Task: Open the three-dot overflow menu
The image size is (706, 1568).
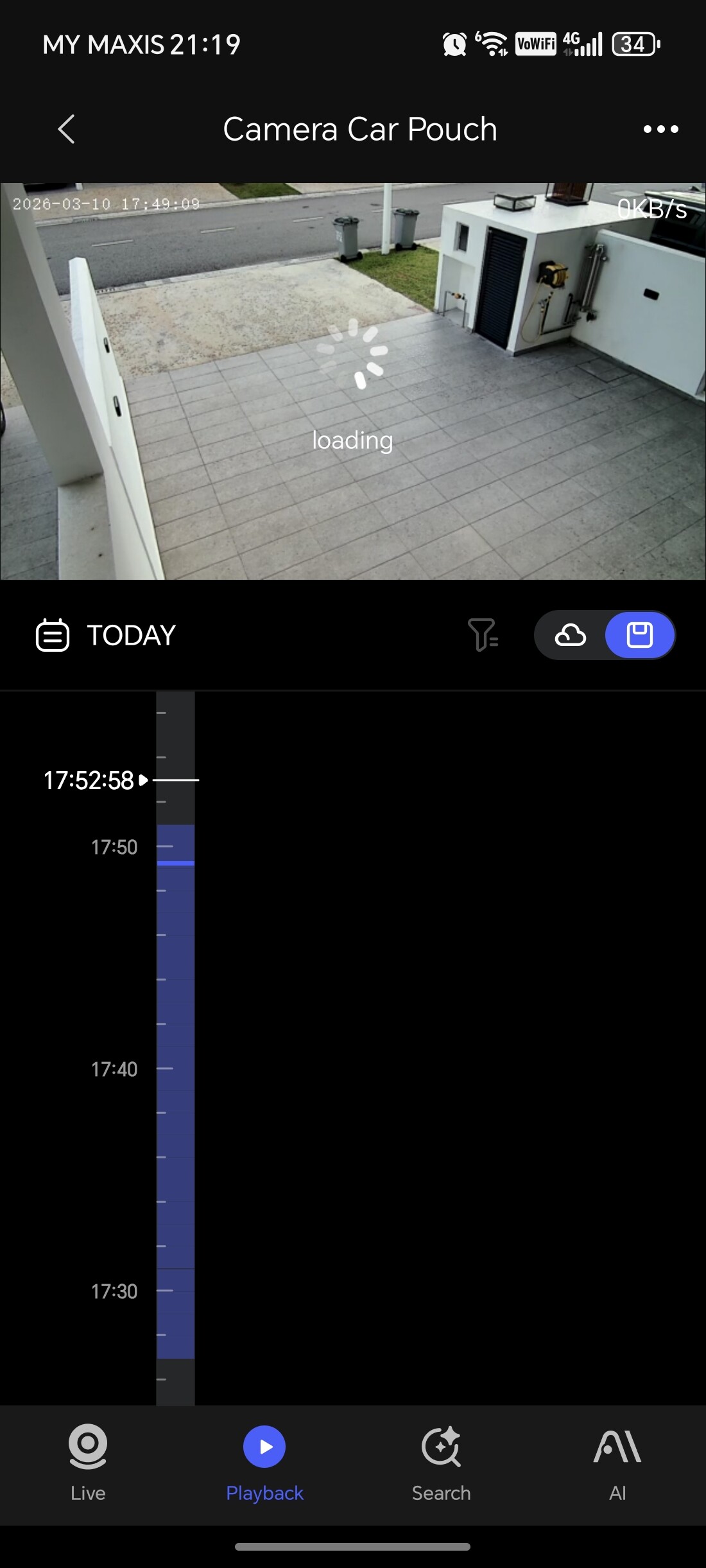Action: point(660,129)
